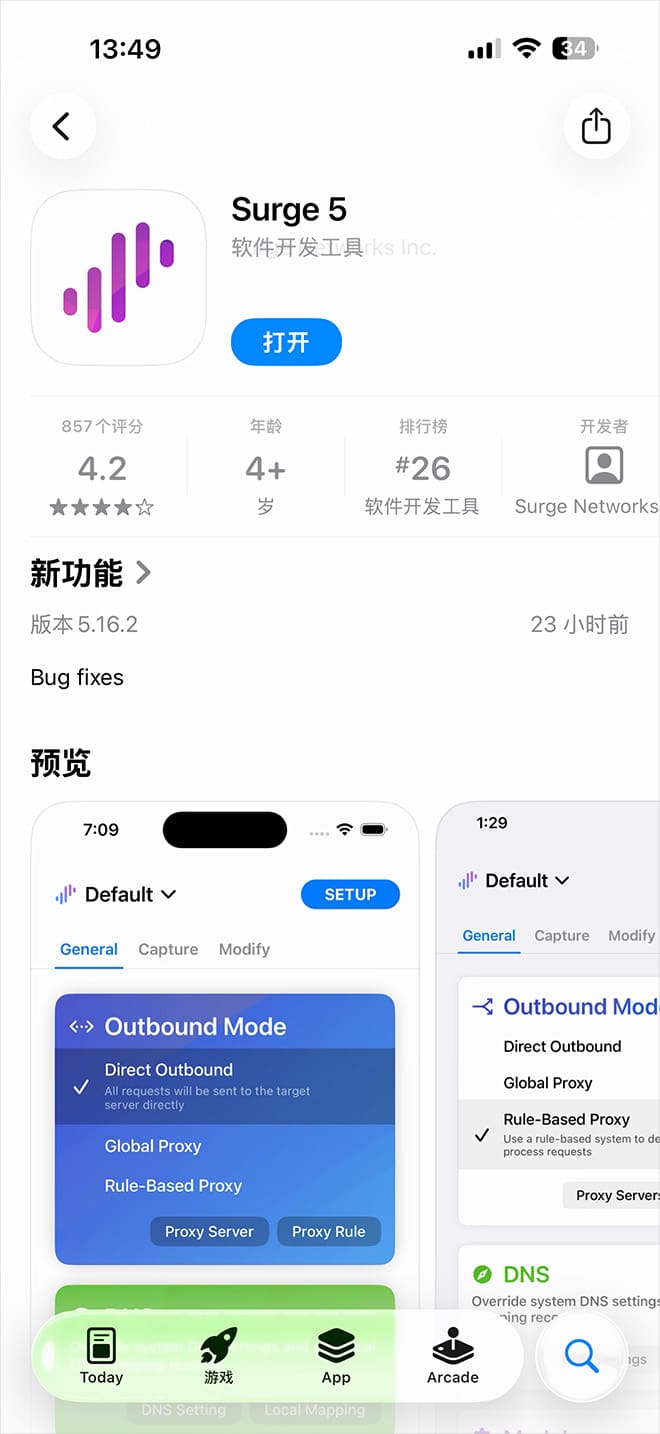Viewport: 660px width, 1434px height.
Task: Switch to the 游戏 tab
Action: pos(218,1357)
